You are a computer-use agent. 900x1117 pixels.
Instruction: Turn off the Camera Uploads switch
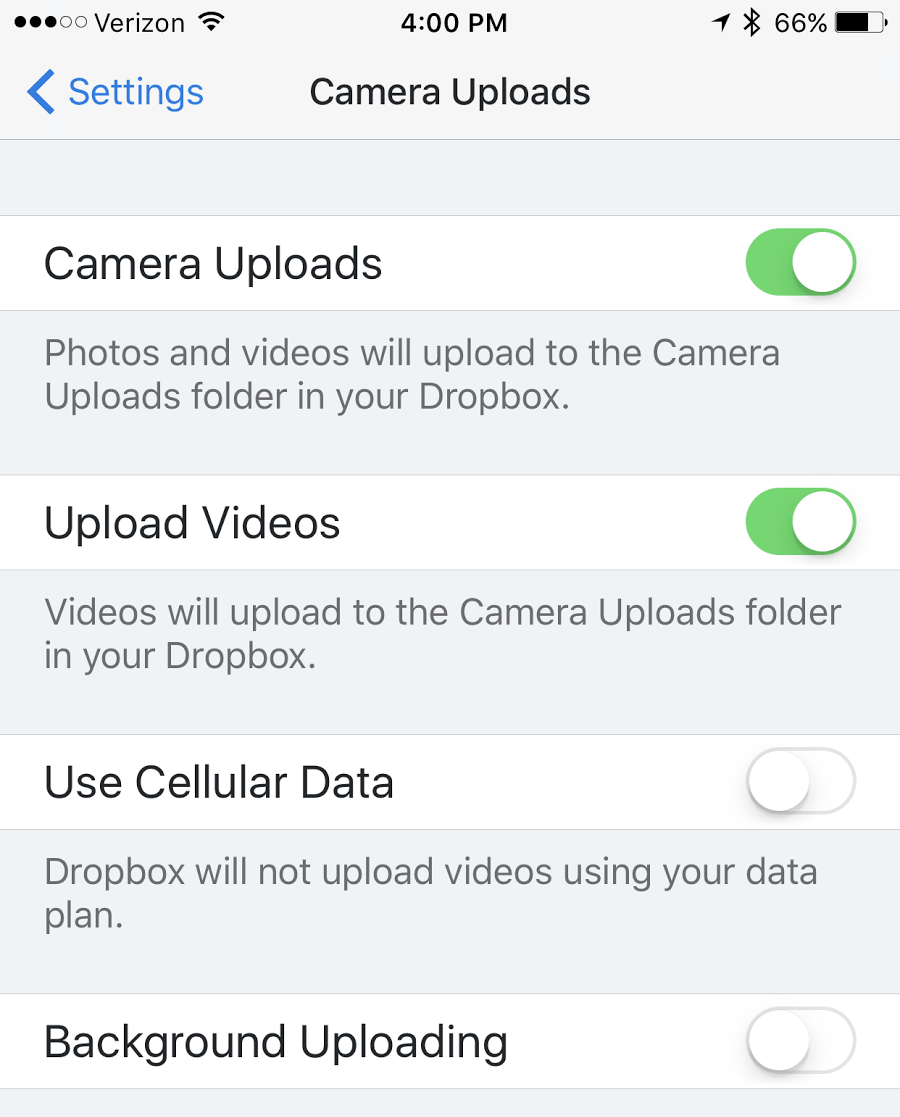800,263
